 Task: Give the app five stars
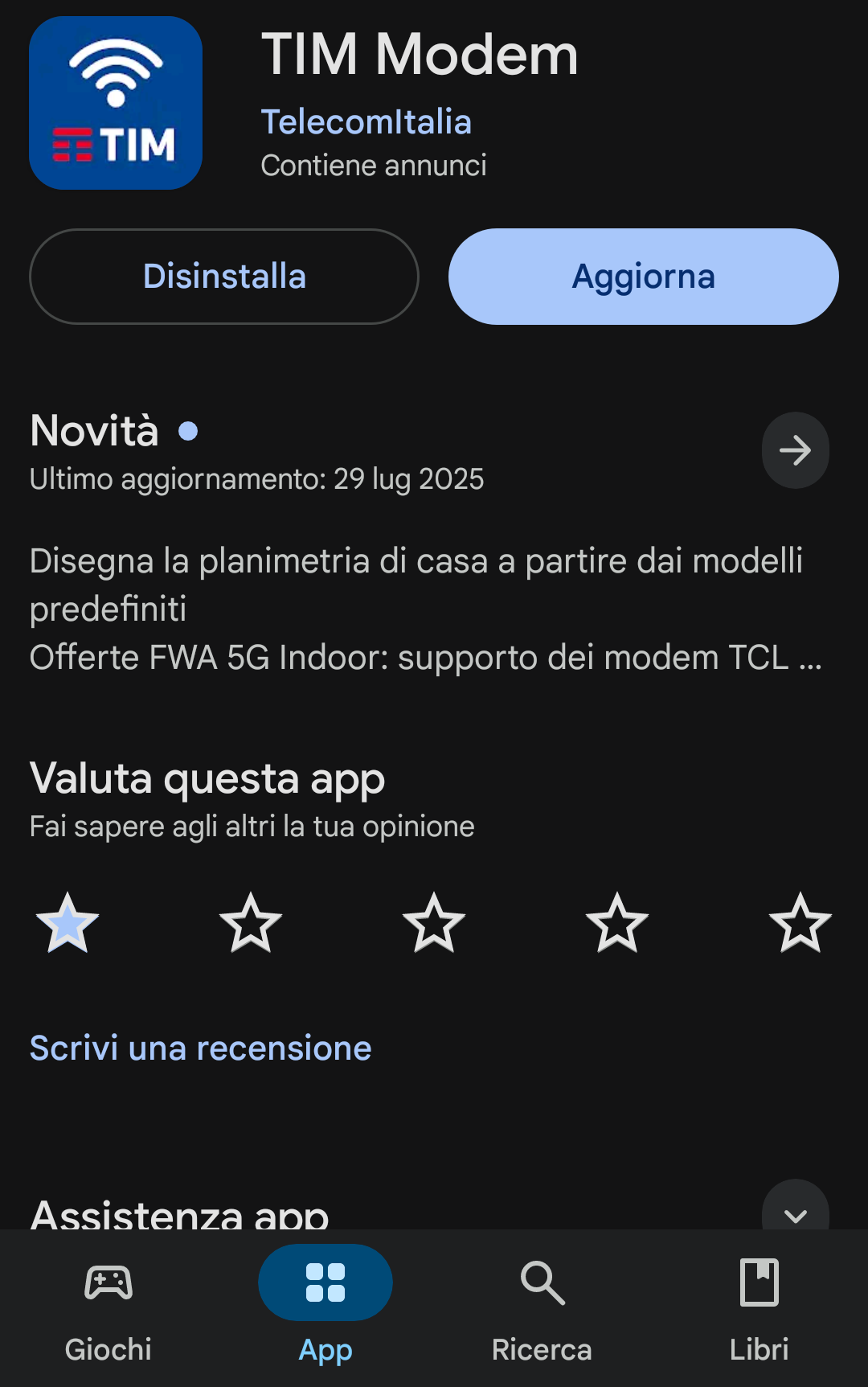(800, 923)
